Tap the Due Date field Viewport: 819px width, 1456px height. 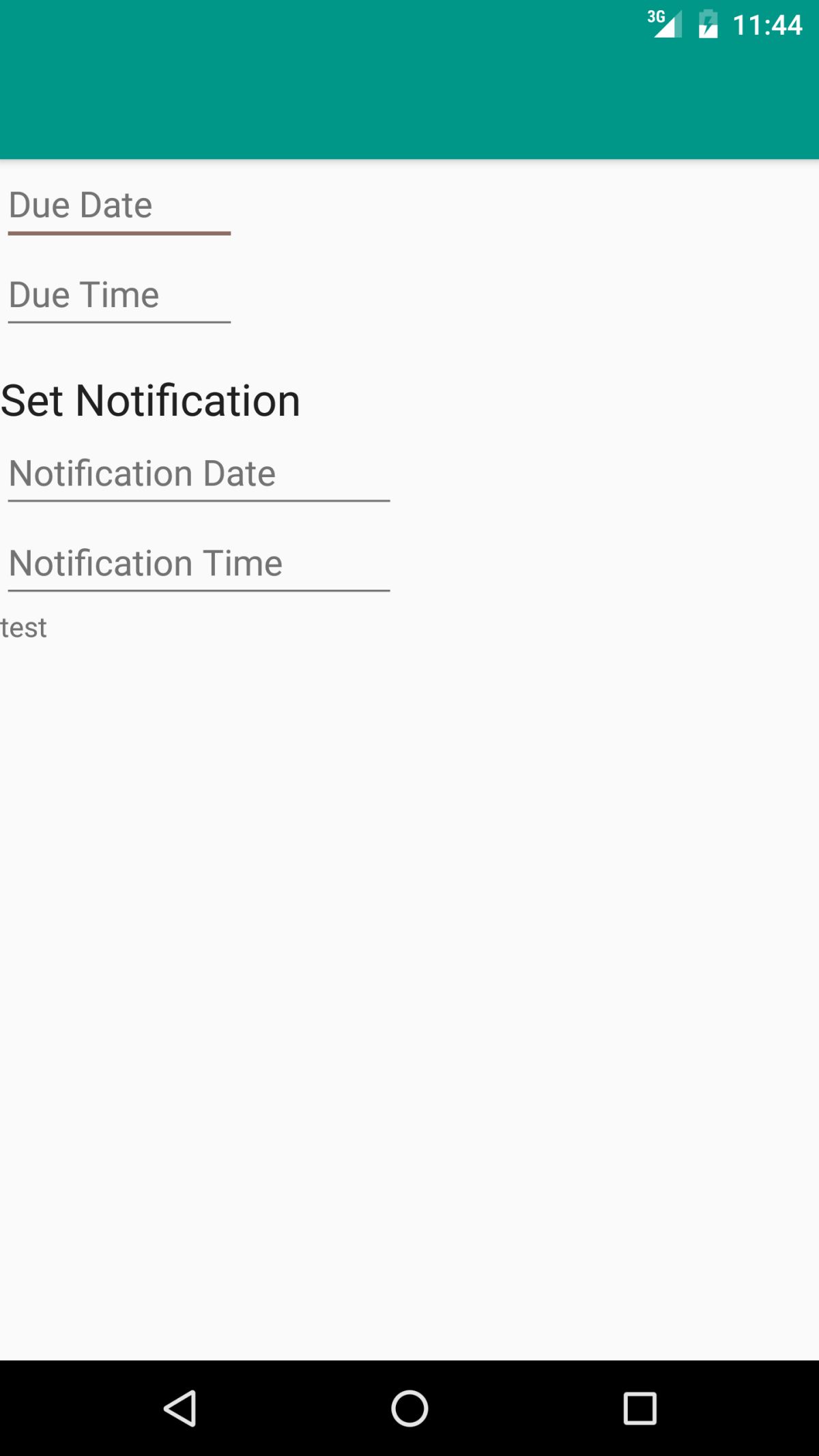pyautogui.click(x=119, y=206)
